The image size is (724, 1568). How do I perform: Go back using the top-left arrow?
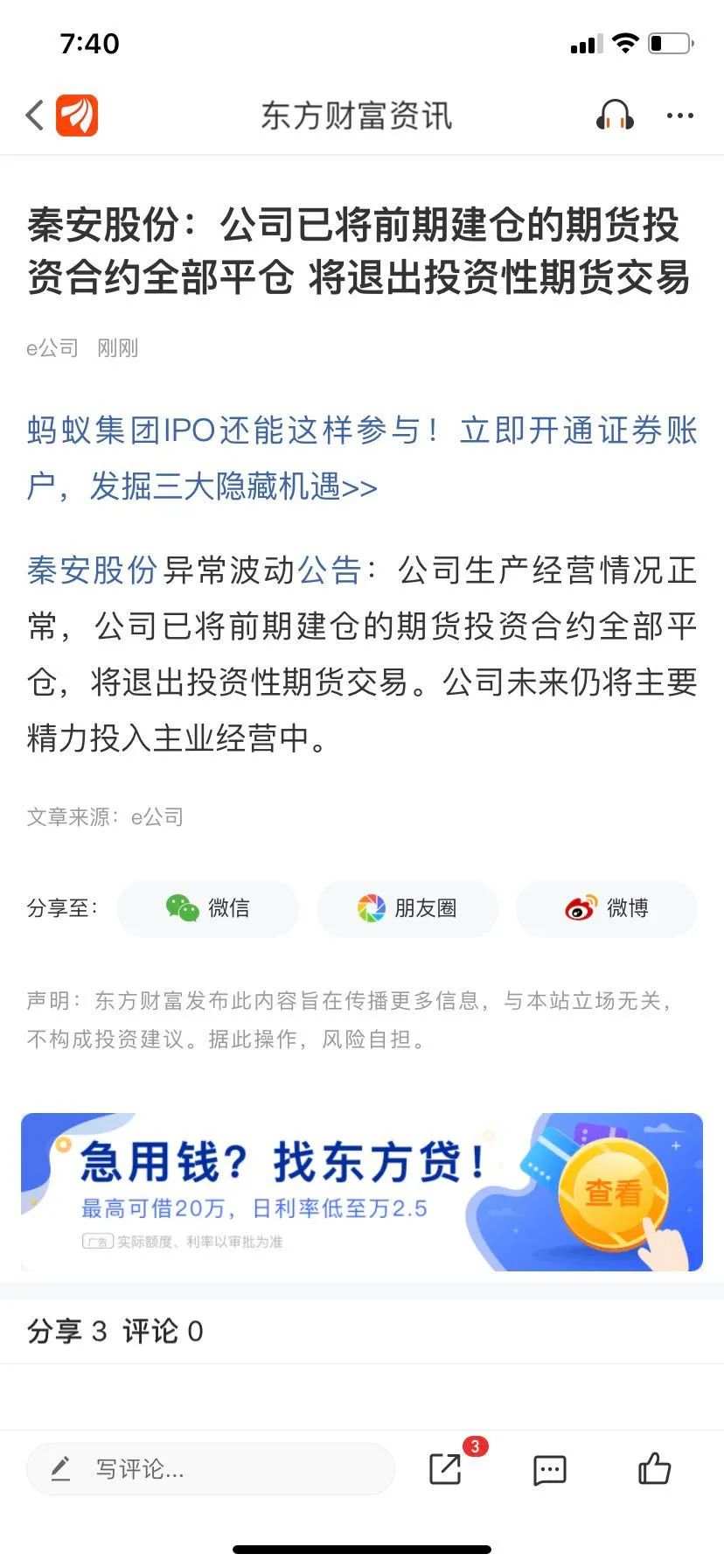[x=35, y=115]
